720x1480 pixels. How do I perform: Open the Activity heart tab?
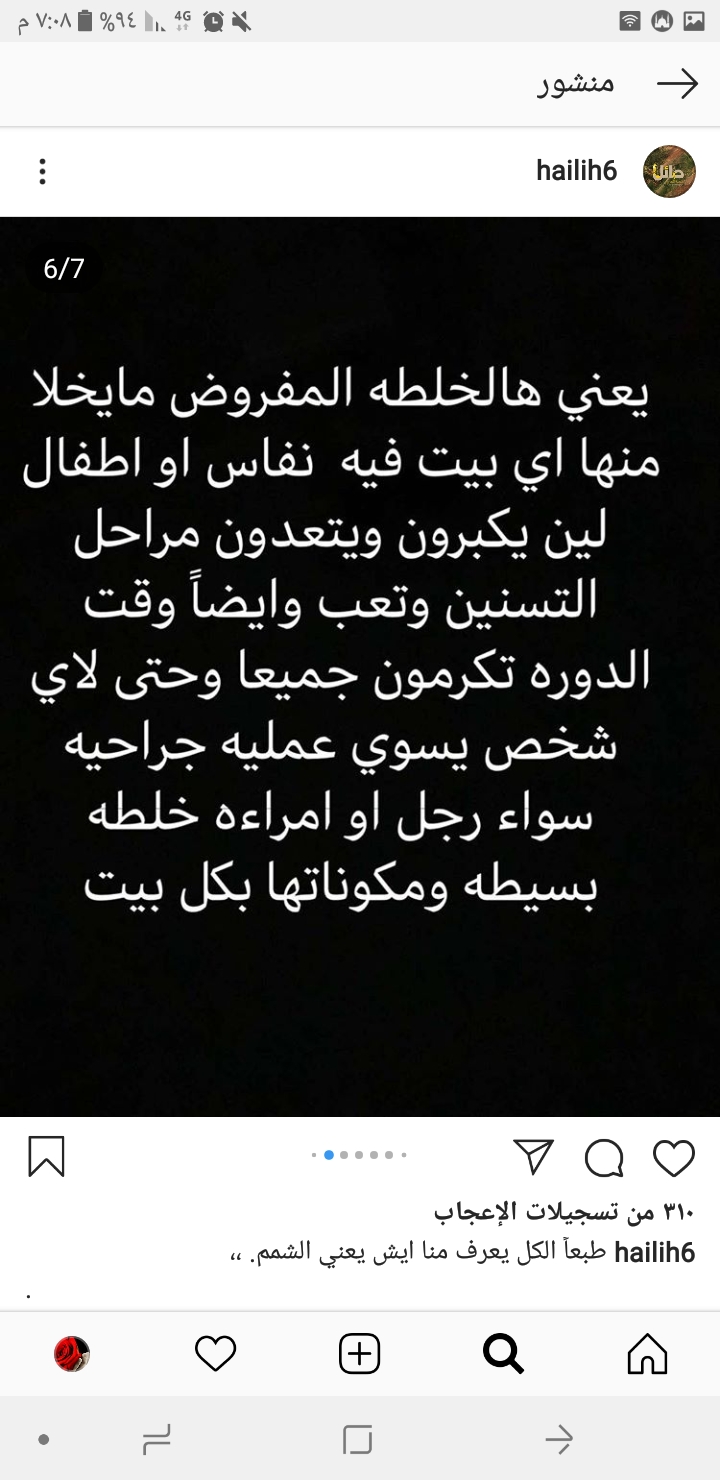(x=215, y=1354)
